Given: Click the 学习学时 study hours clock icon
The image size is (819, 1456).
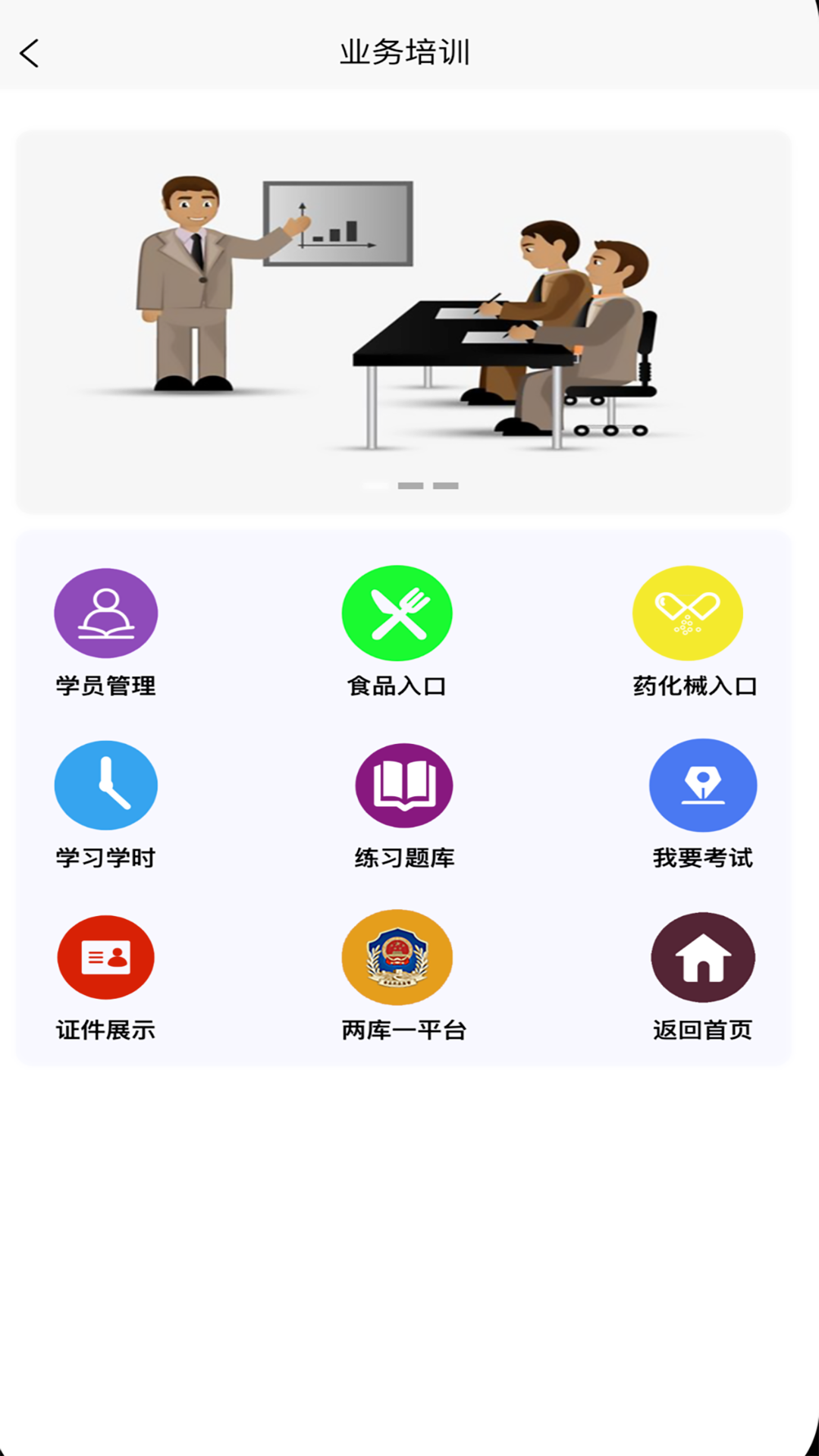Looking at the screenshot, I should (x=106, y=785).
